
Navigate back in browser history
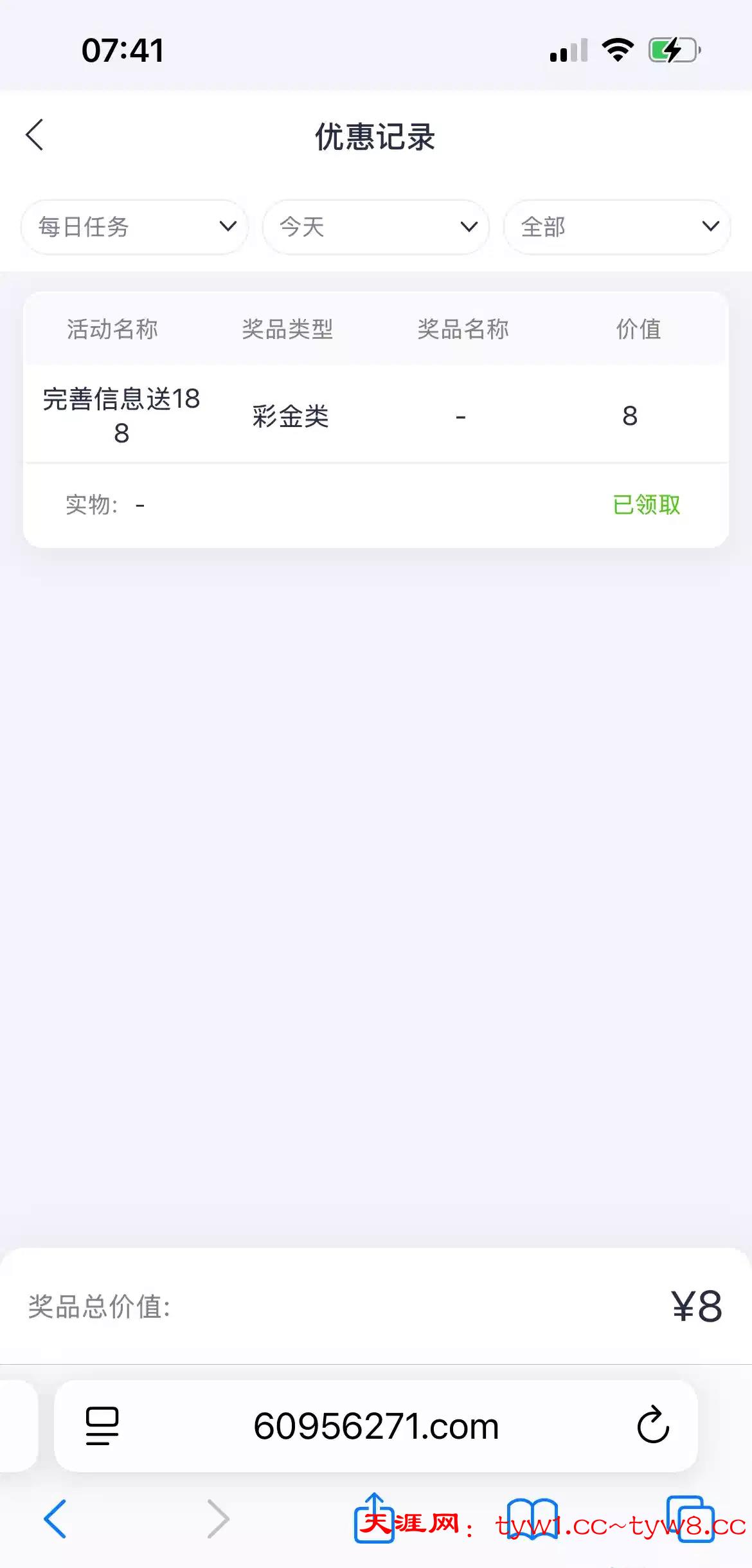coord(55,1519)
